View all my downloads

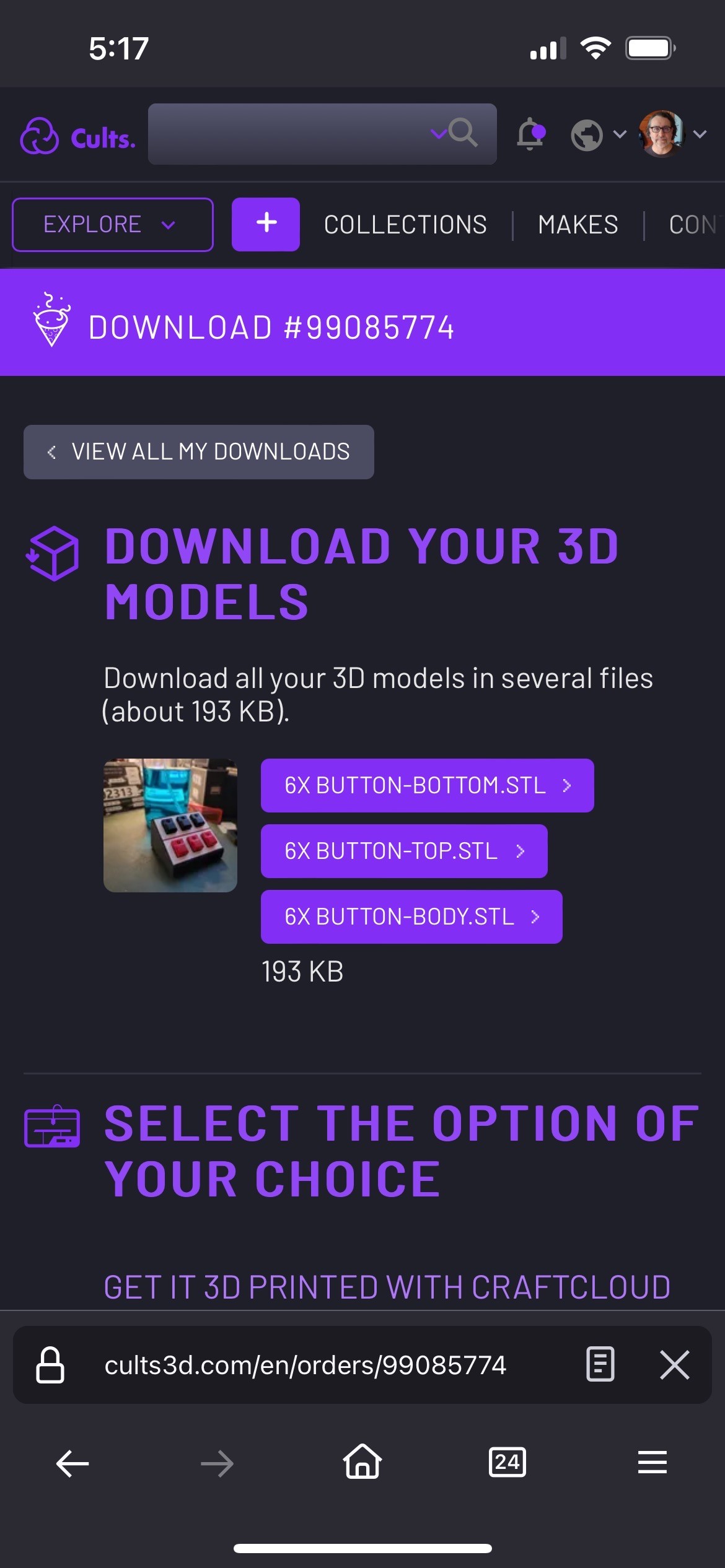pos(198,451)
